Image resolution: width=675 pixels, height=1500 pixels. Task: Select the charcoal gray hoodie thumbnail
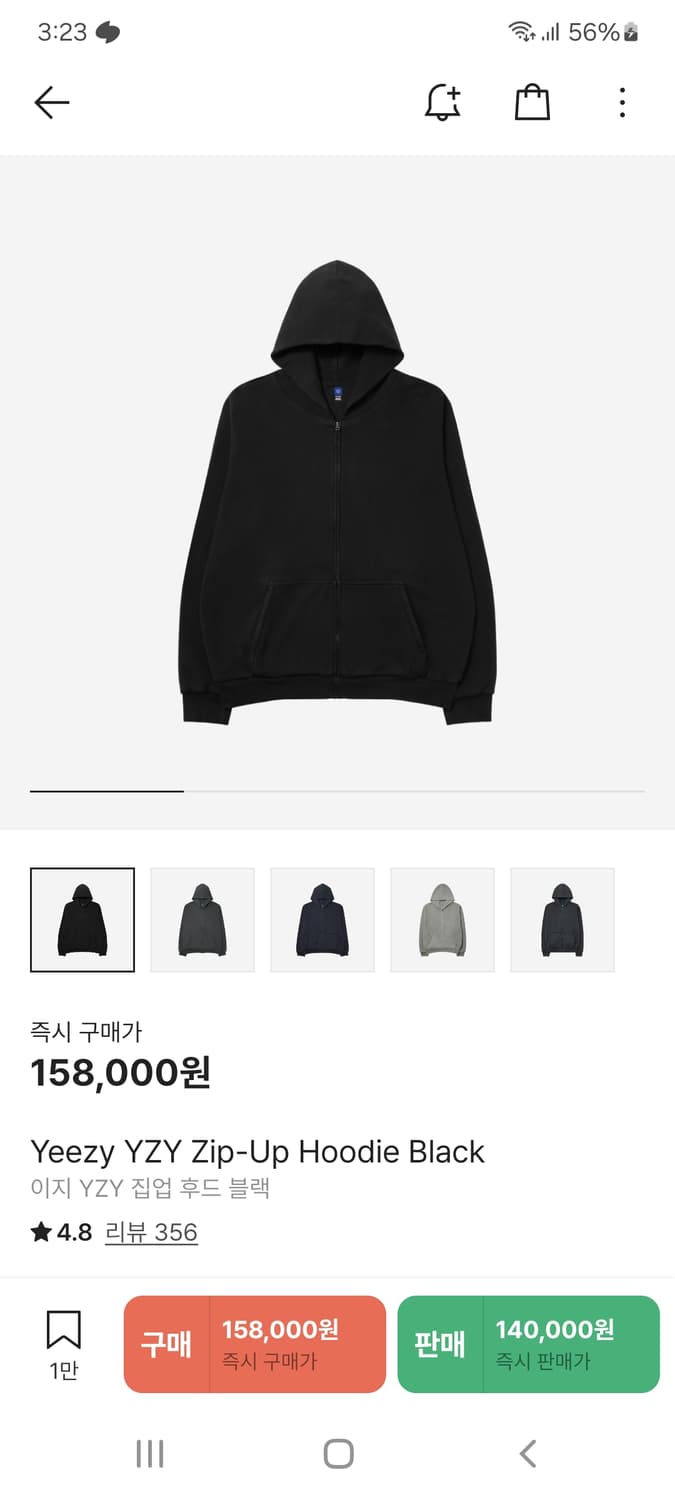(x=202, y=920)
